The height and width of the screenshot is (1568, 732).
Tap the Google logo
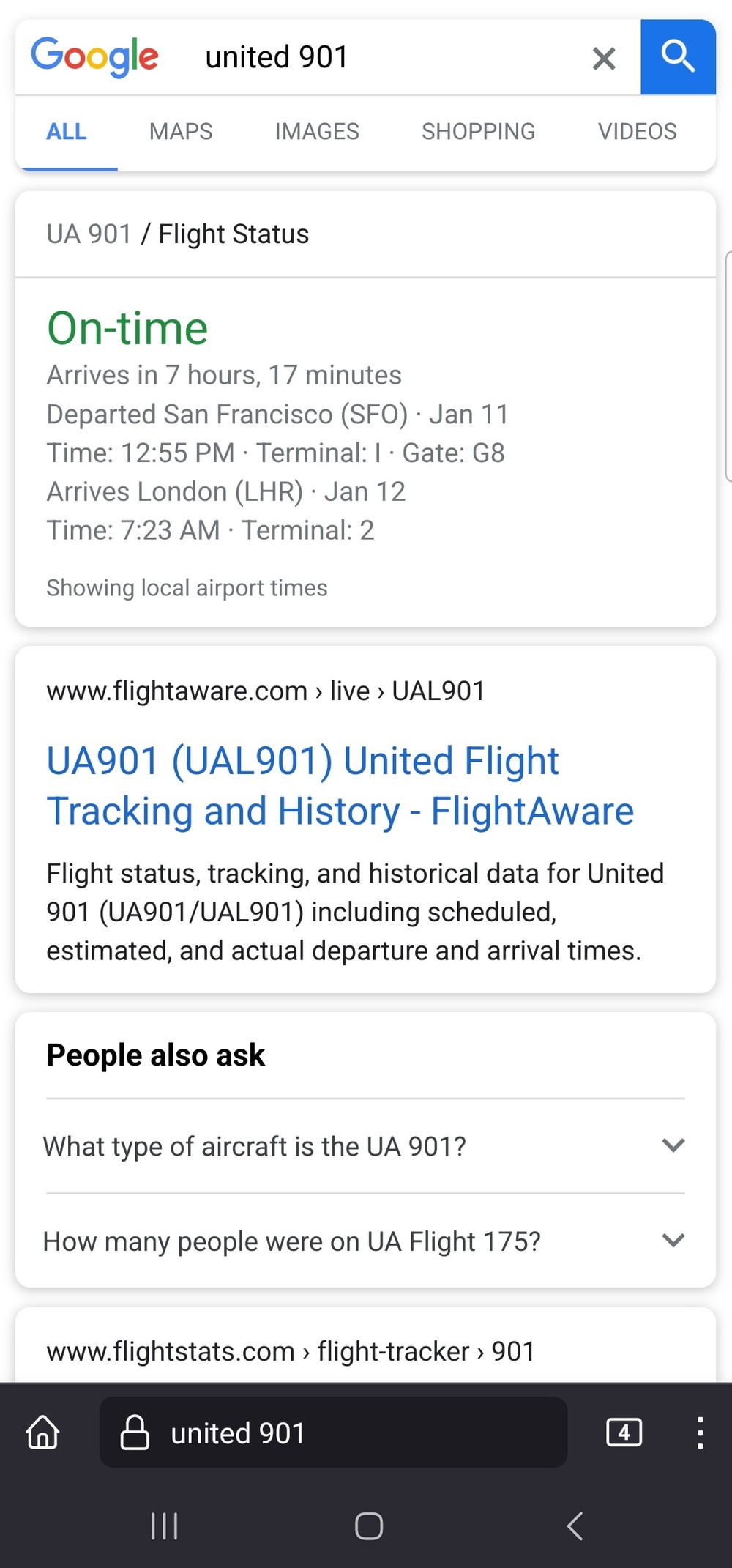coord(94,57)
